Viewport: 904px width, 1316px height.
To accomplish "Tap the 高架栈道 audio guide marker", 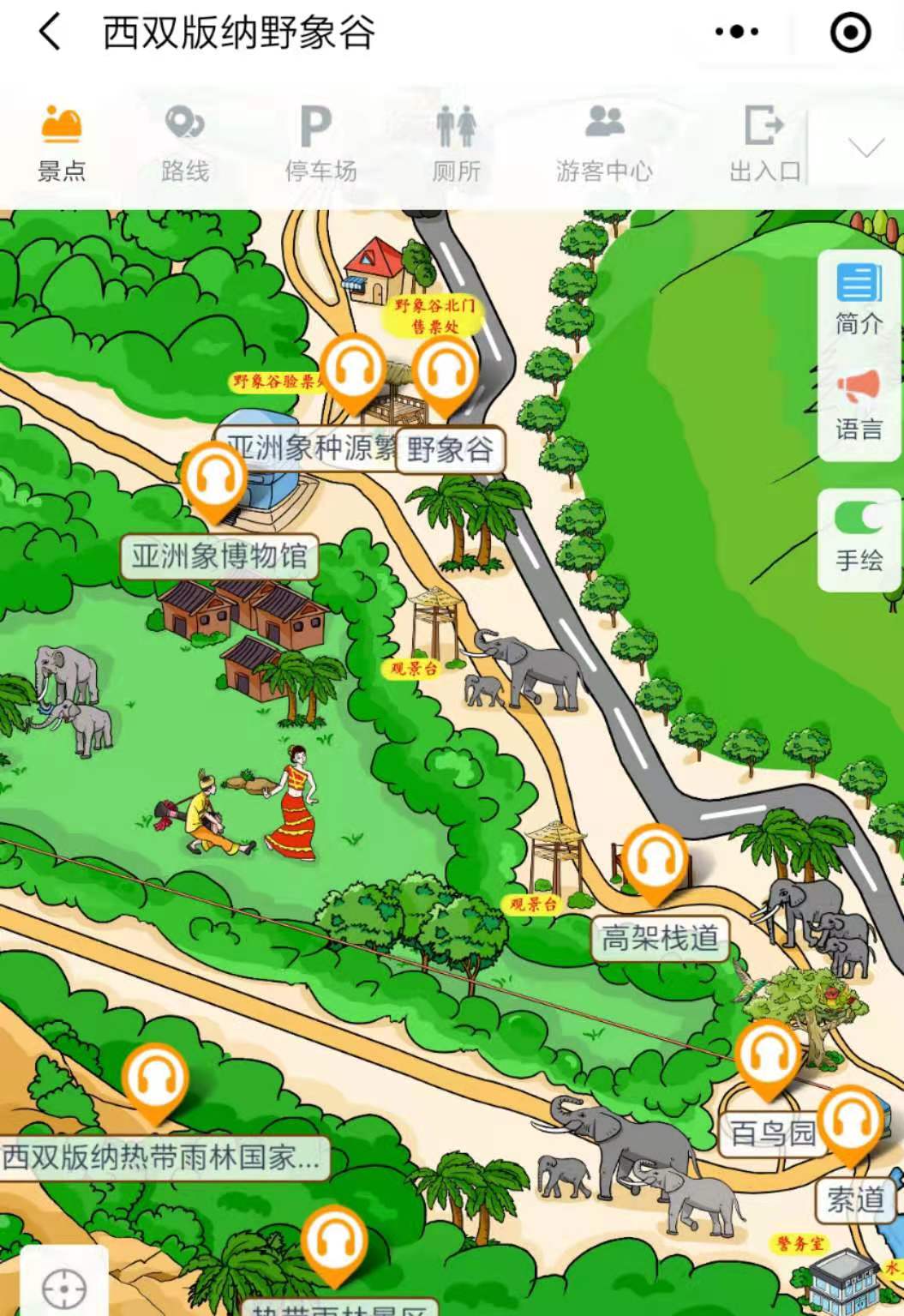I will pyautogui.click(x=655, y=862).
